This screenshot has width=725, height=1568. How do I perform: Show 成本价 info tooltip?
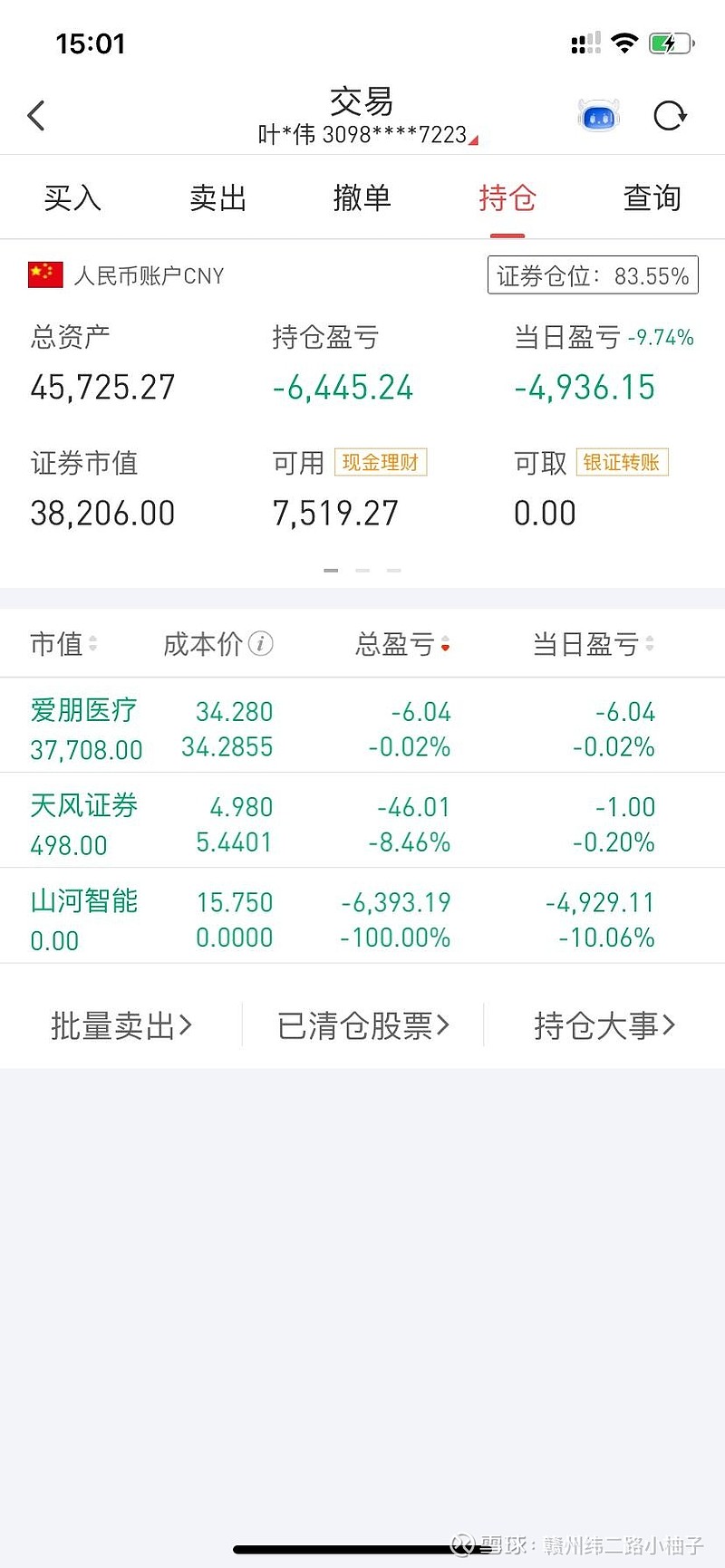pos(260,644)
